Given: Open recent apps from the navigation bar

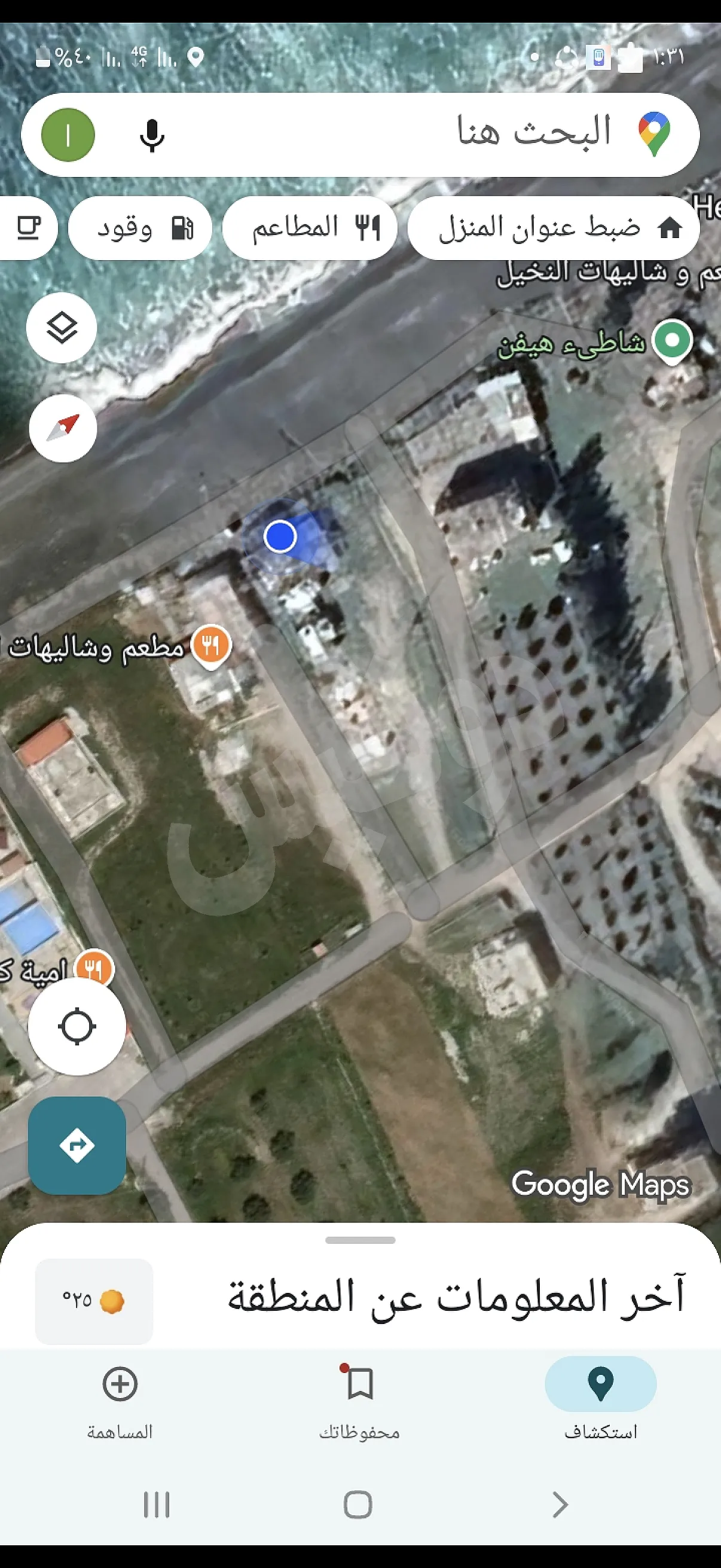Looking at the screenshot, I should click(x=157, y=1504).
